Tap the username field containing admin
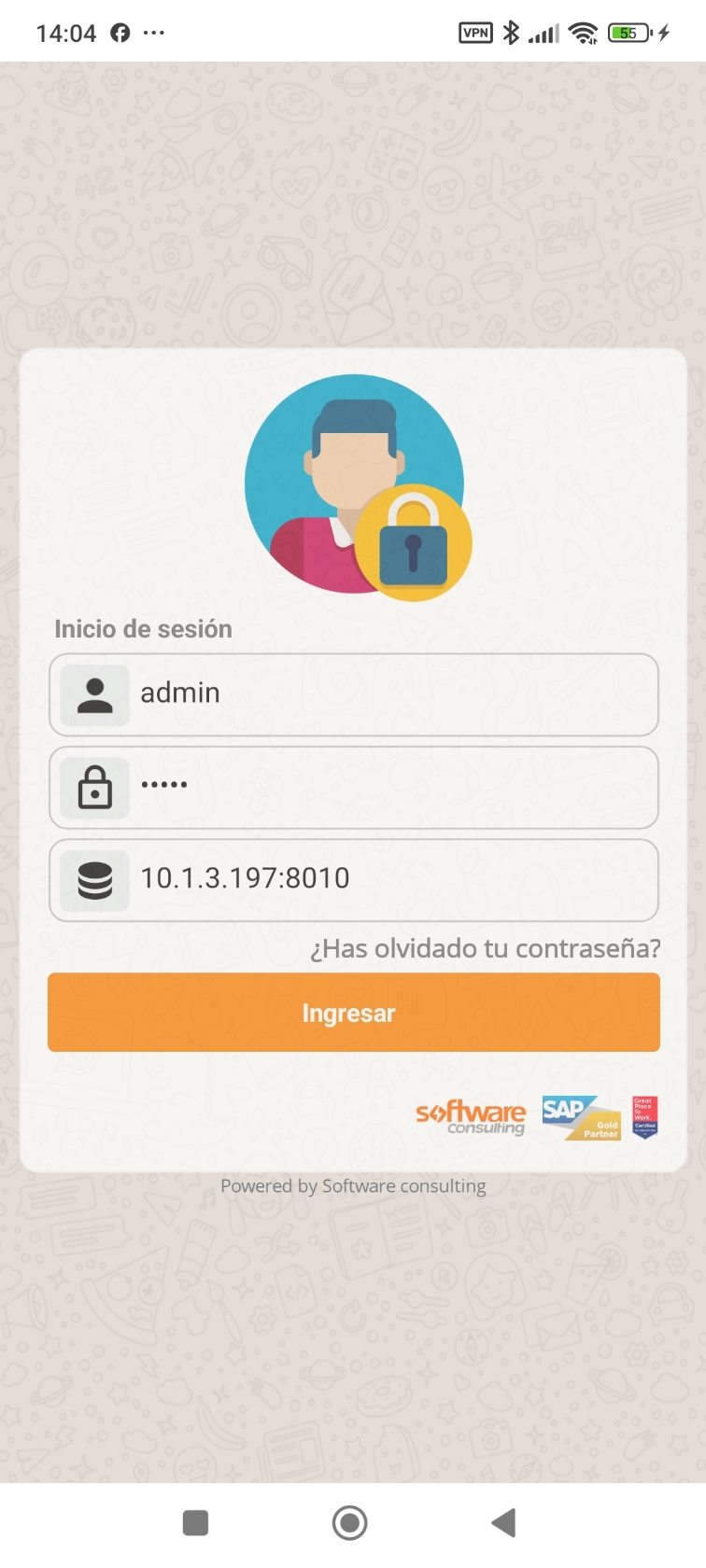This screenshot has width=706, height=1568. 354,694
